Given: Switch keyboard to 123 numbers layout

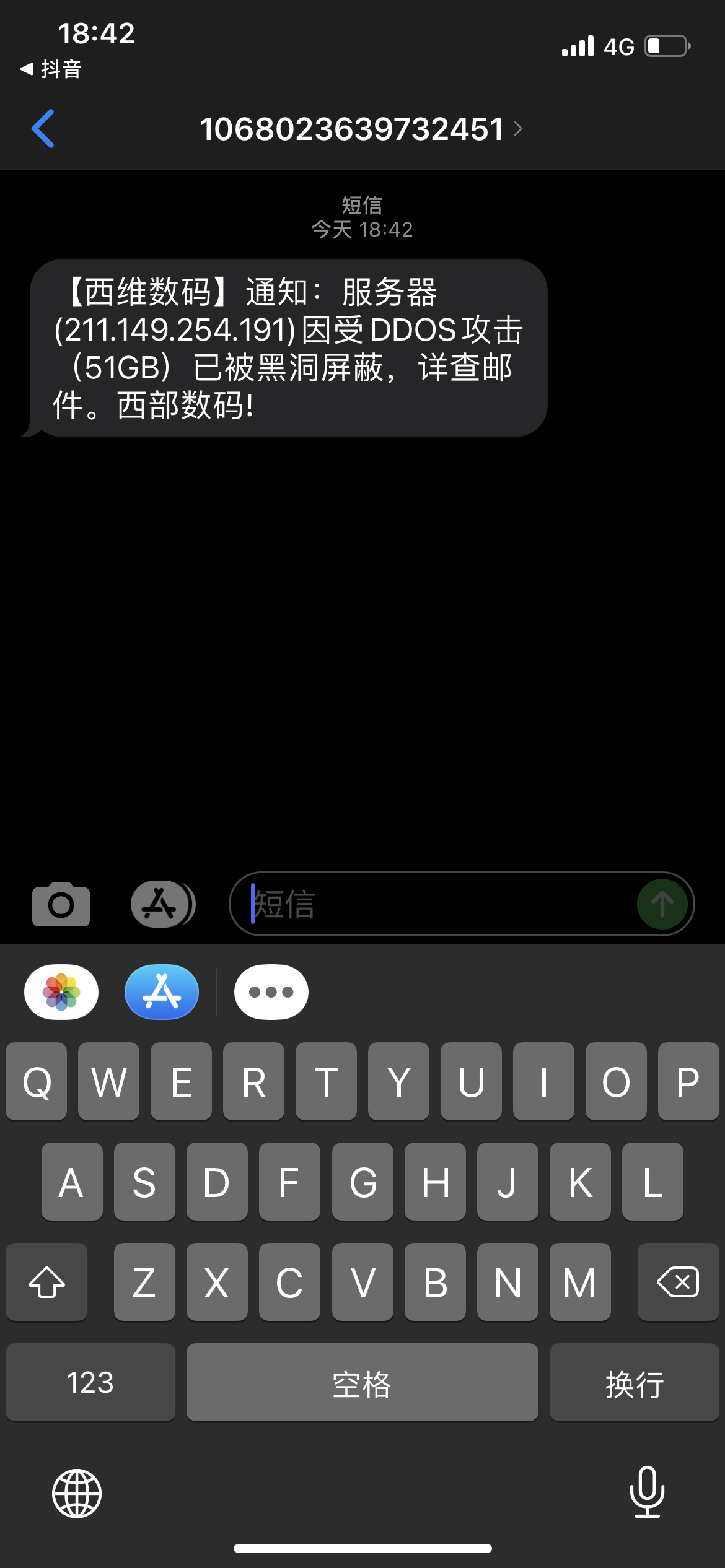Looking at the screenshot, I should pyautogui.click(x=90, y=1382).
